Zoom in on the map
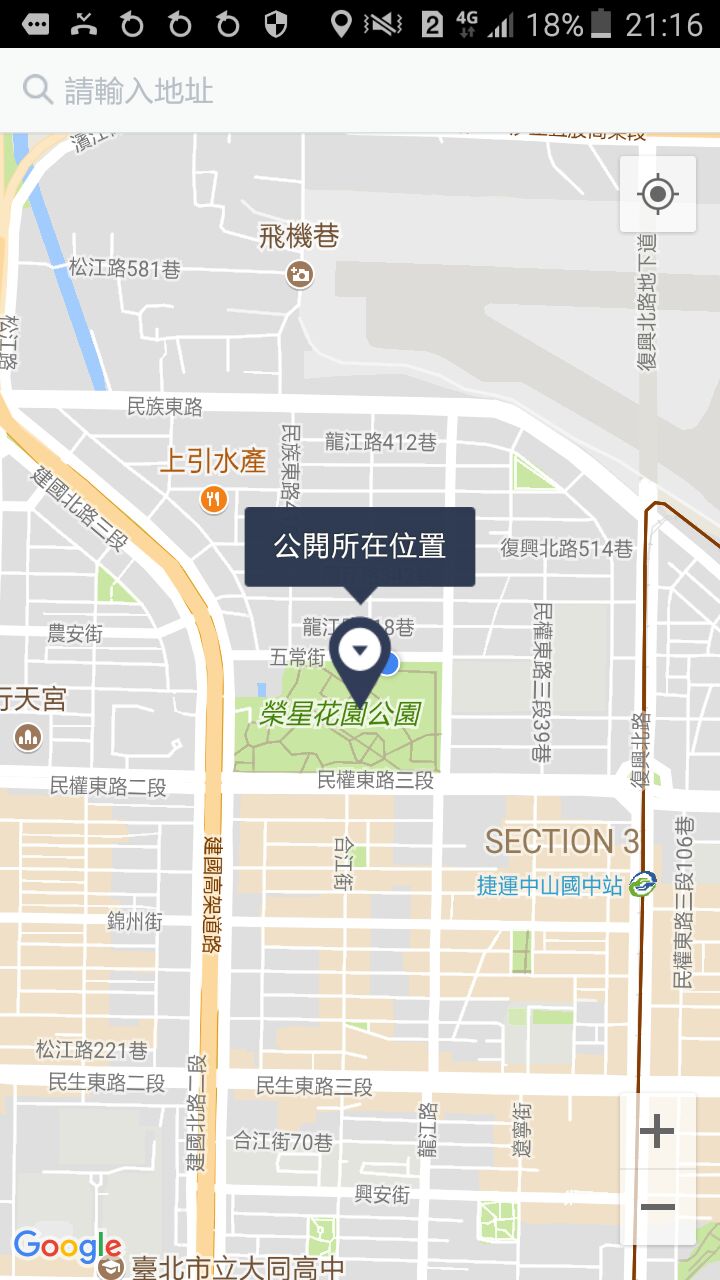 click(657, 1132)
